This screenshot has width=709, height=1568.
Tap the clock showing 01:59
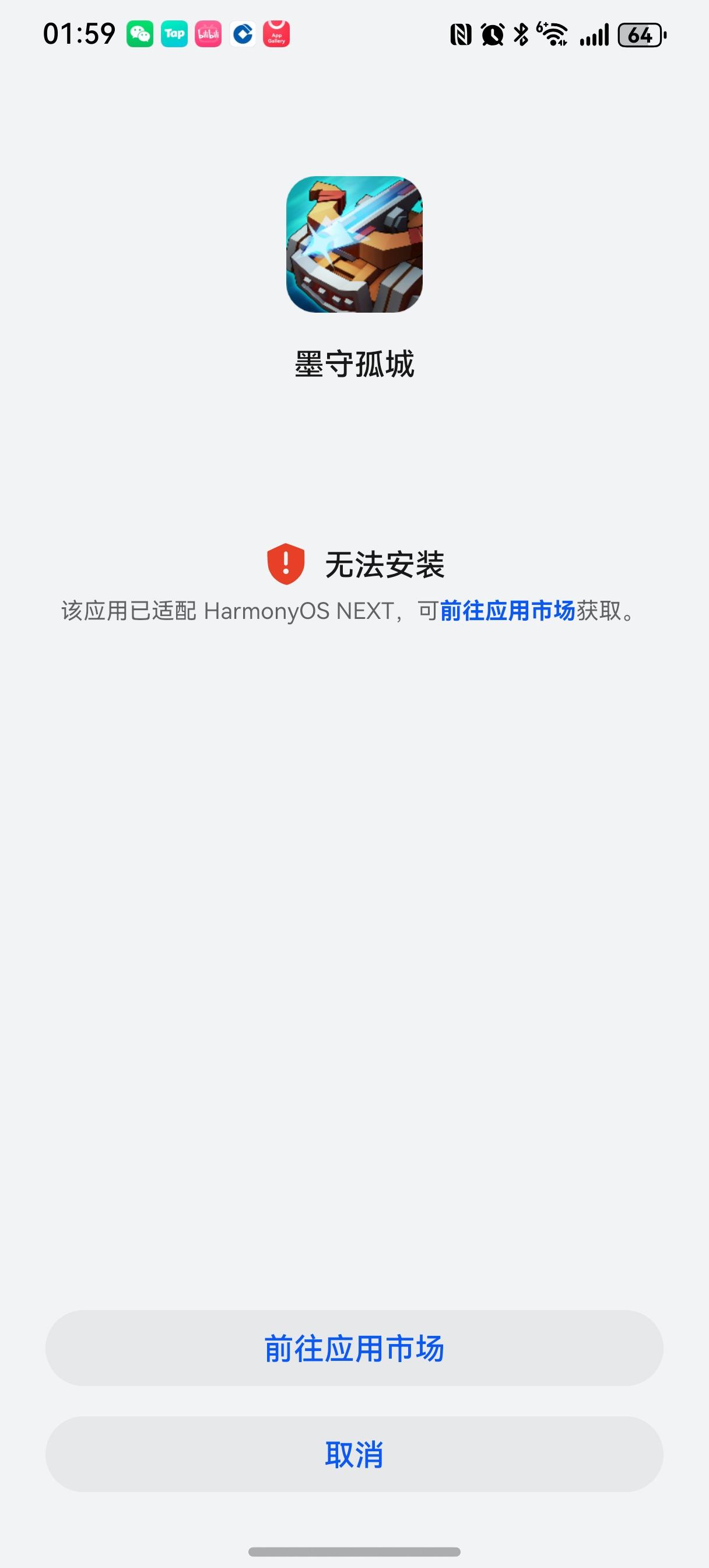(78, 33)
